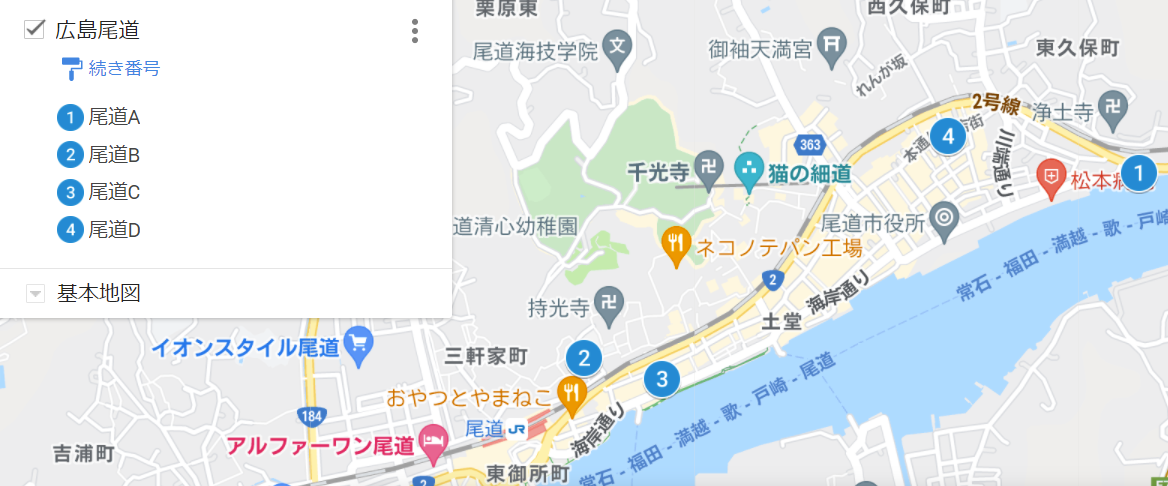Open the おやつとやまねこ restaurant pin

(x=572, y=395)
